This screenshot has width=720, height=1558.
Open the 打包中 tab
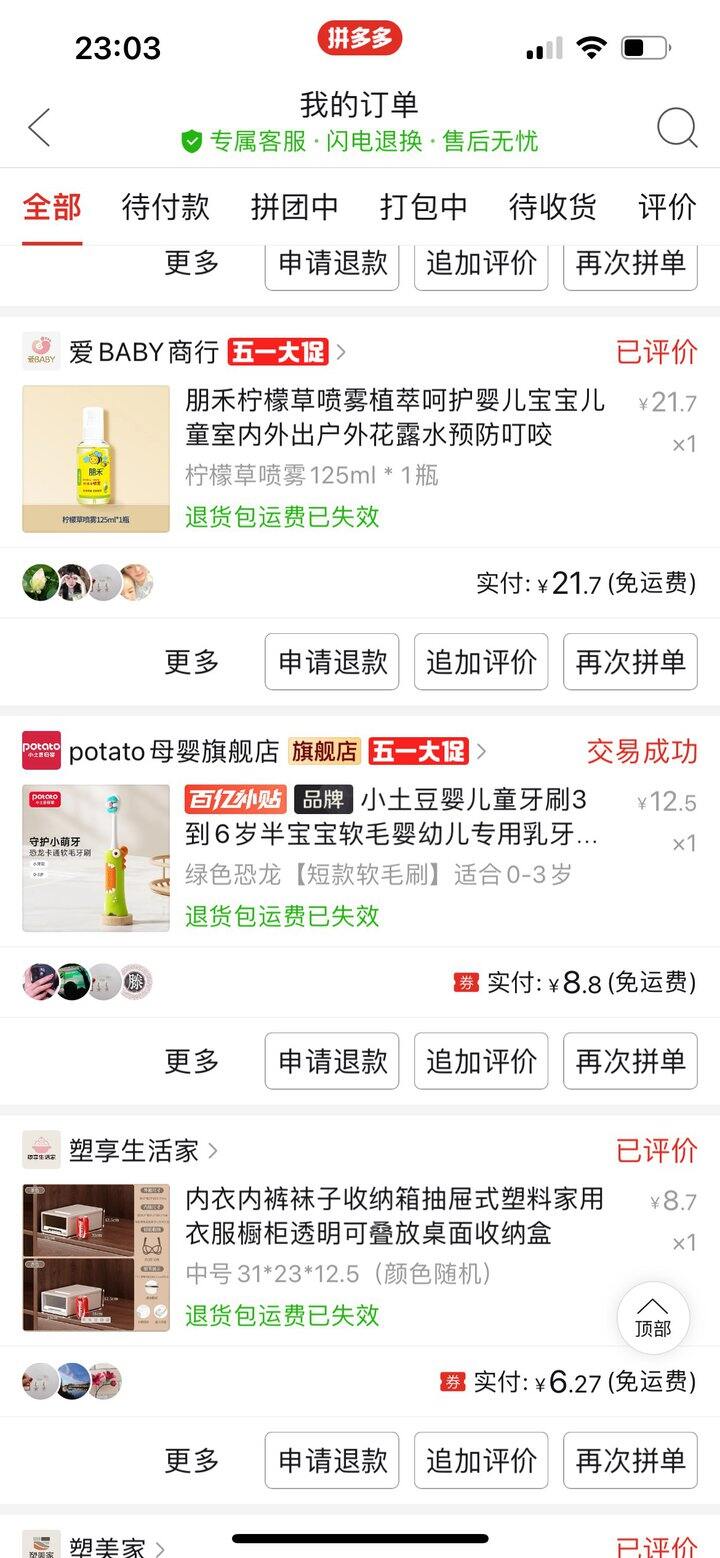(x=423, y=207)
